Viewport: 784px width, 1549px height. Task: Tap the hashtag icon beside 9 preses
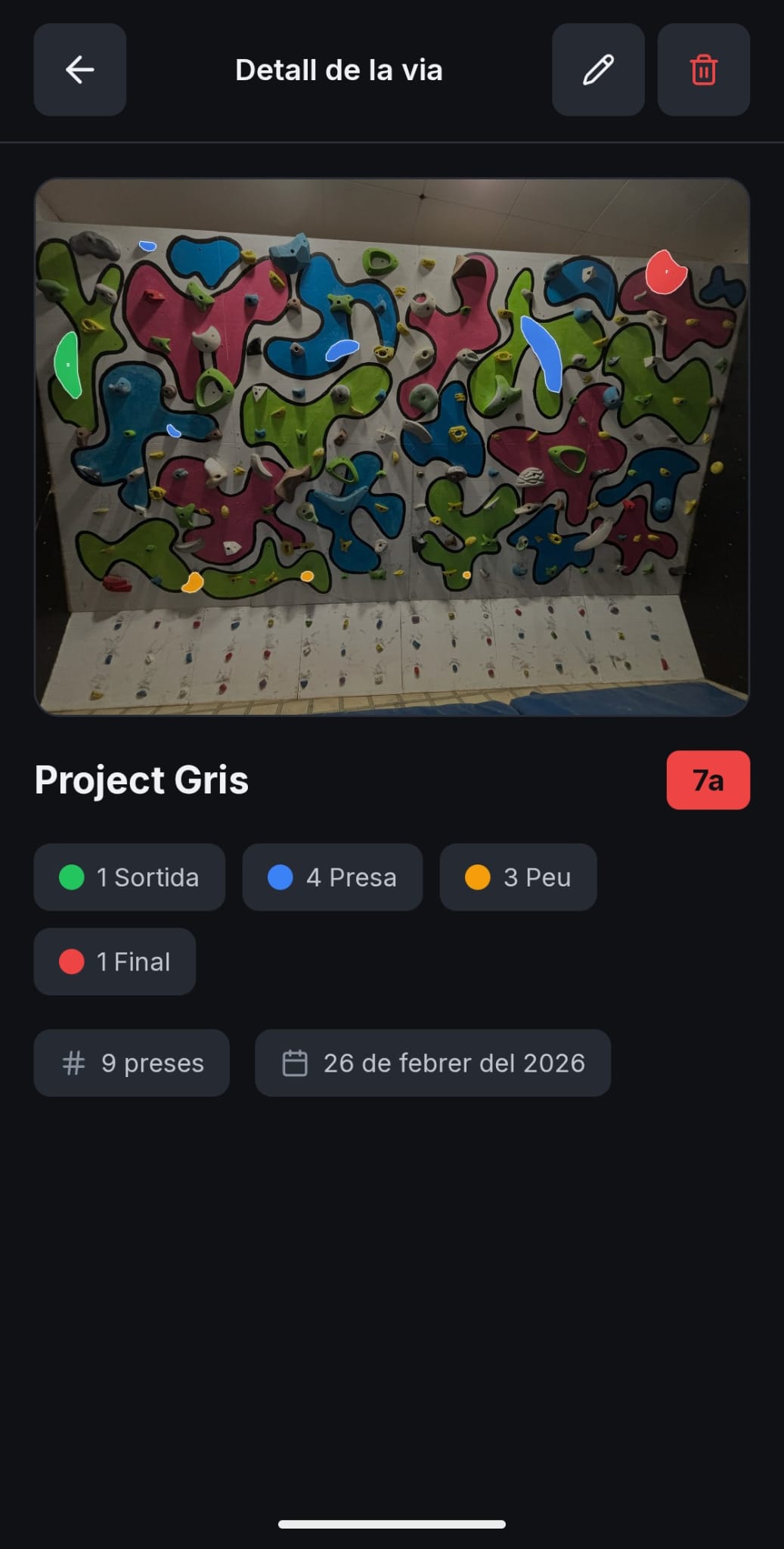(x=72, y=1063)
